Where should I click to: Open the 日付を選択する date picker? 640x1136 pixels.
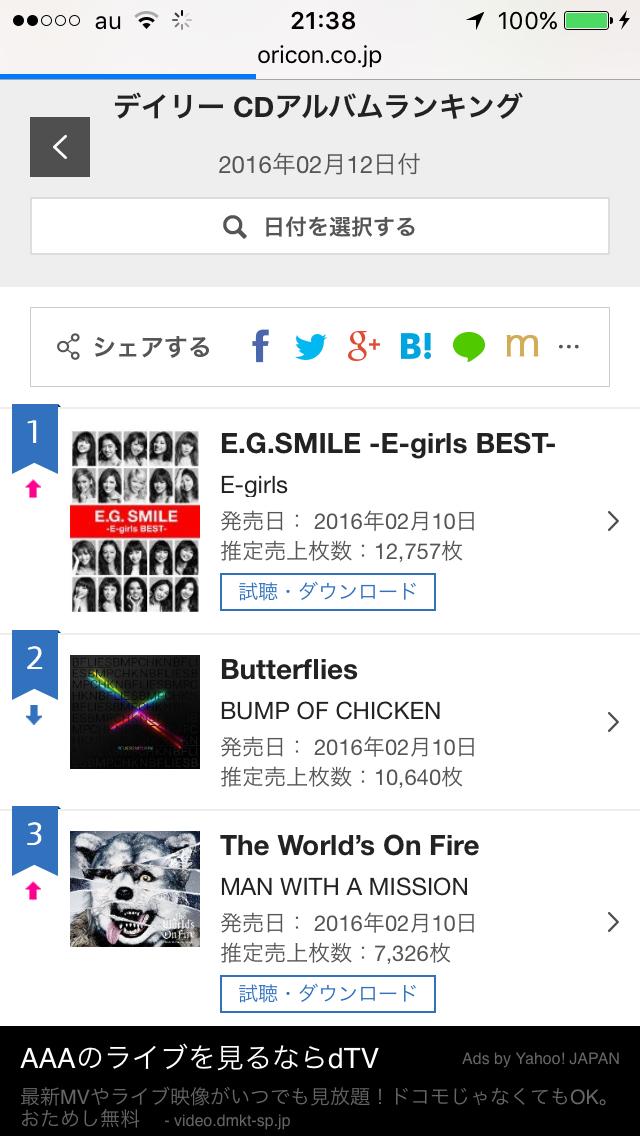(320, 226)
